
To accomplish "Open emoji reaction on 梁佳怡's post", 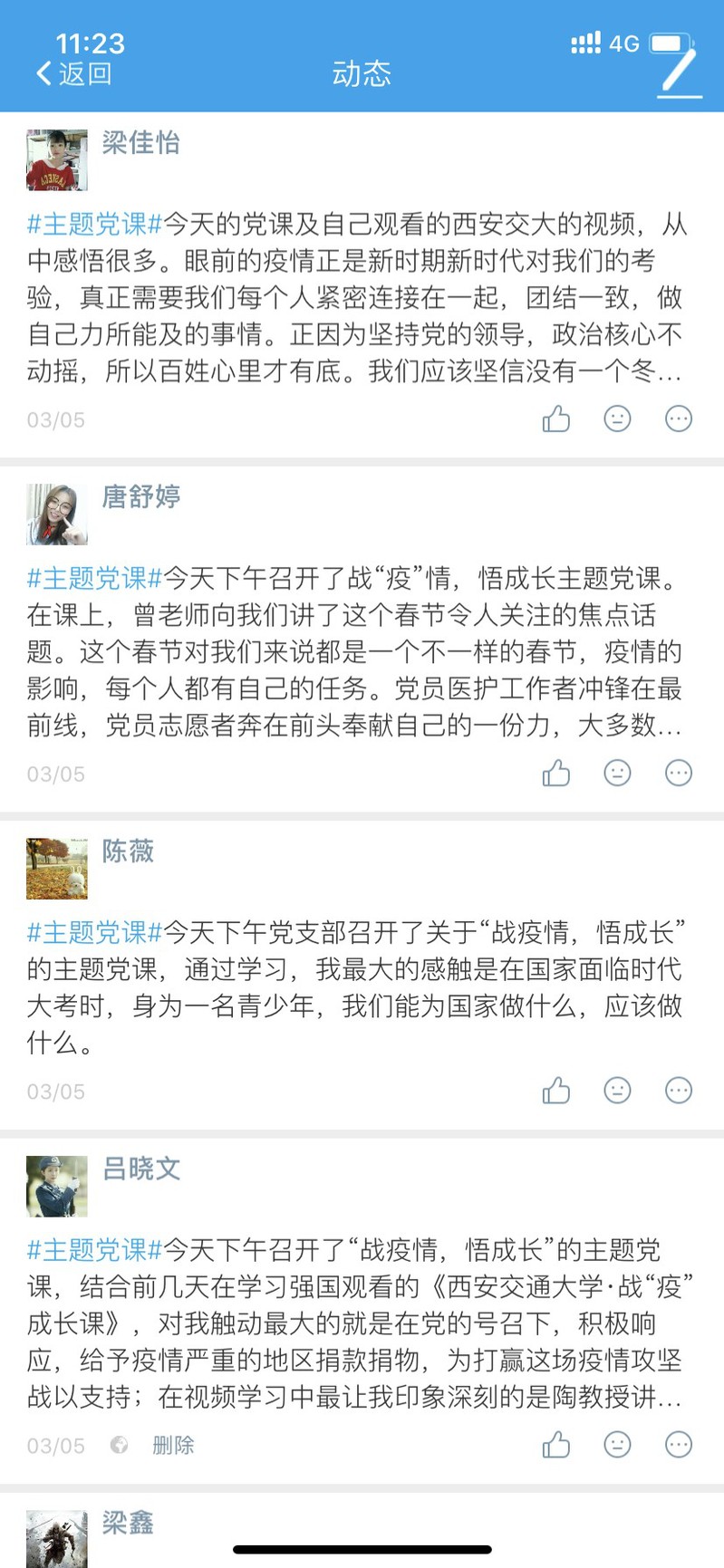I will point(617,418).
